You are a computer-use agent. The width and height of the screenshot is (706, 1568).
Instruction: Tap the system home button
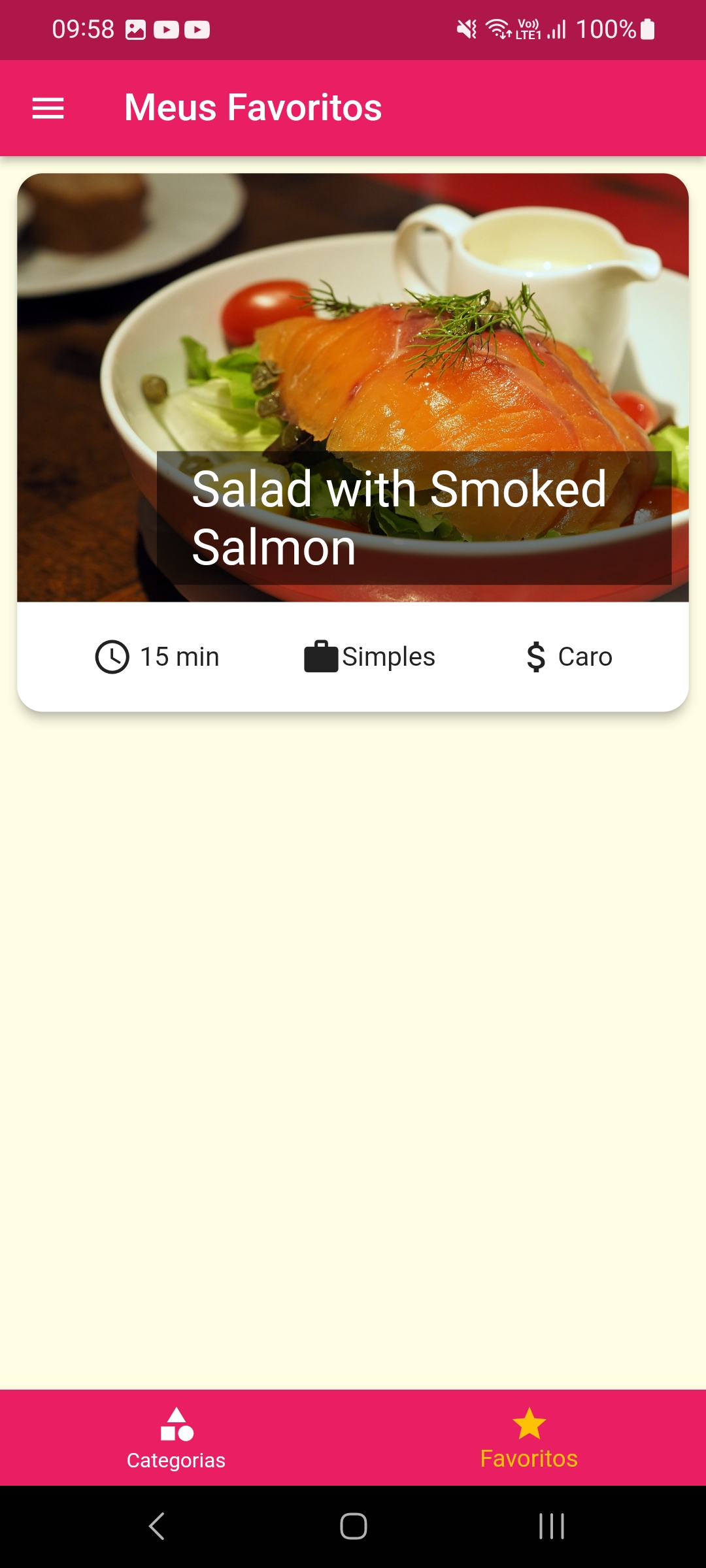point(353,1526)
